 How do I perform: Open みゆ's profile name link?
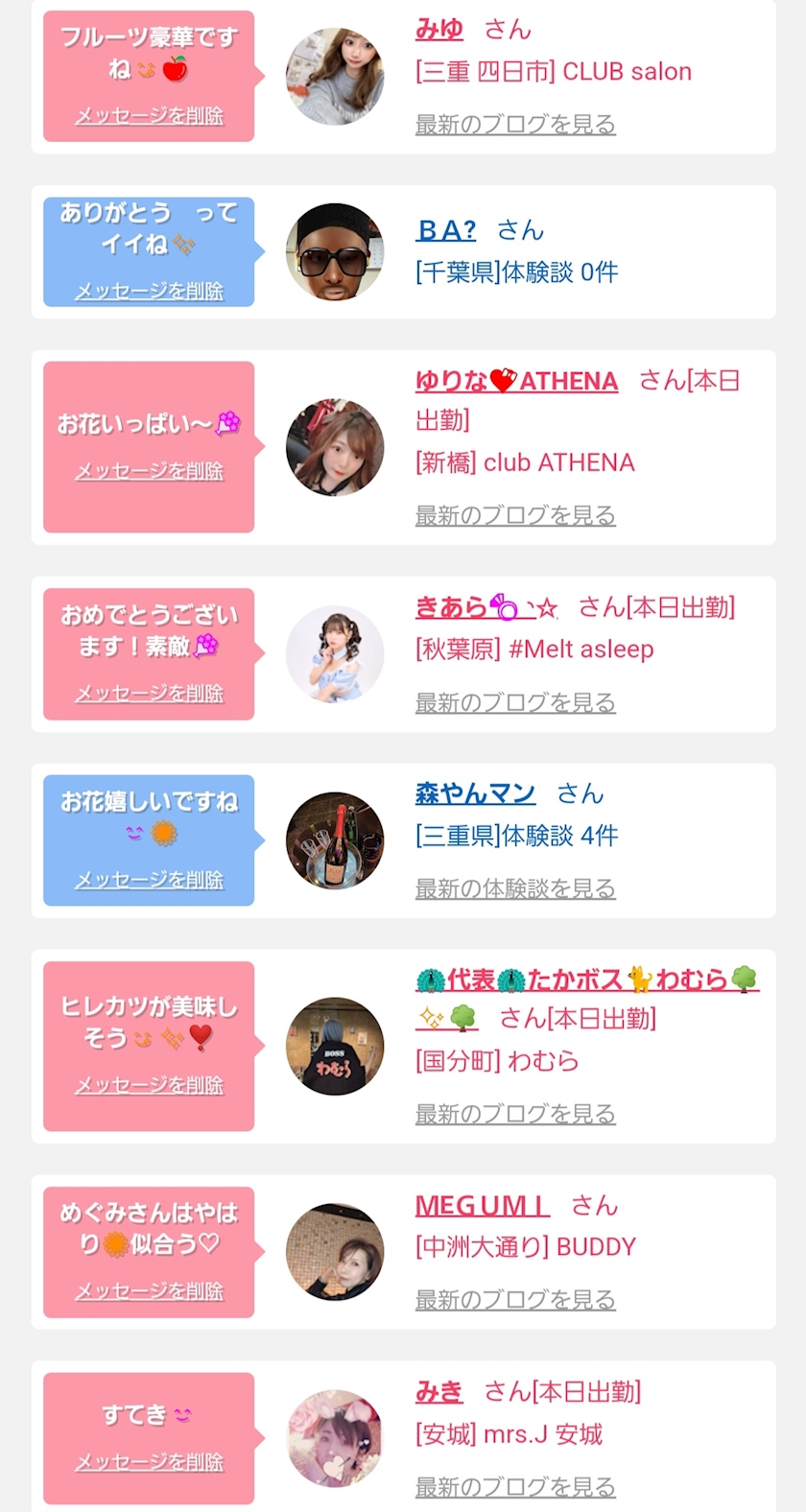pyautogui.click(x=439, y=30)
